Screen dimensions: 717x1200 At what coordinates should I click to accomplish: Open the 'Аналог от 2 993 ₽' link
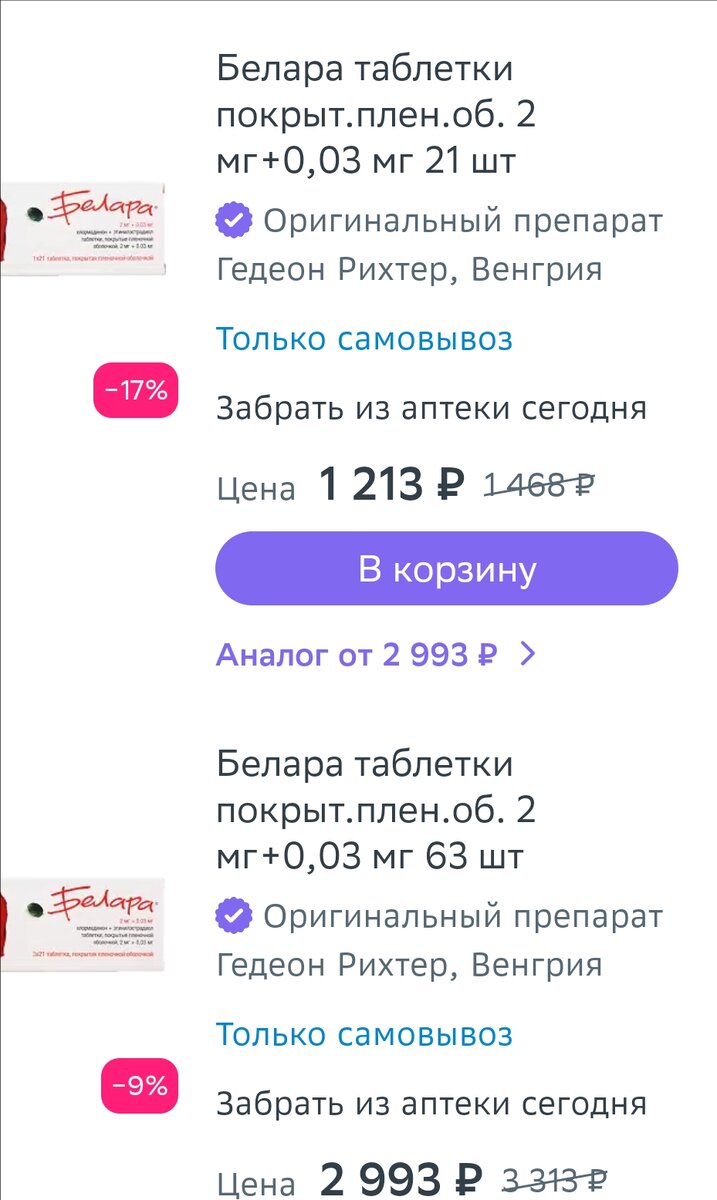pos(377,655)
